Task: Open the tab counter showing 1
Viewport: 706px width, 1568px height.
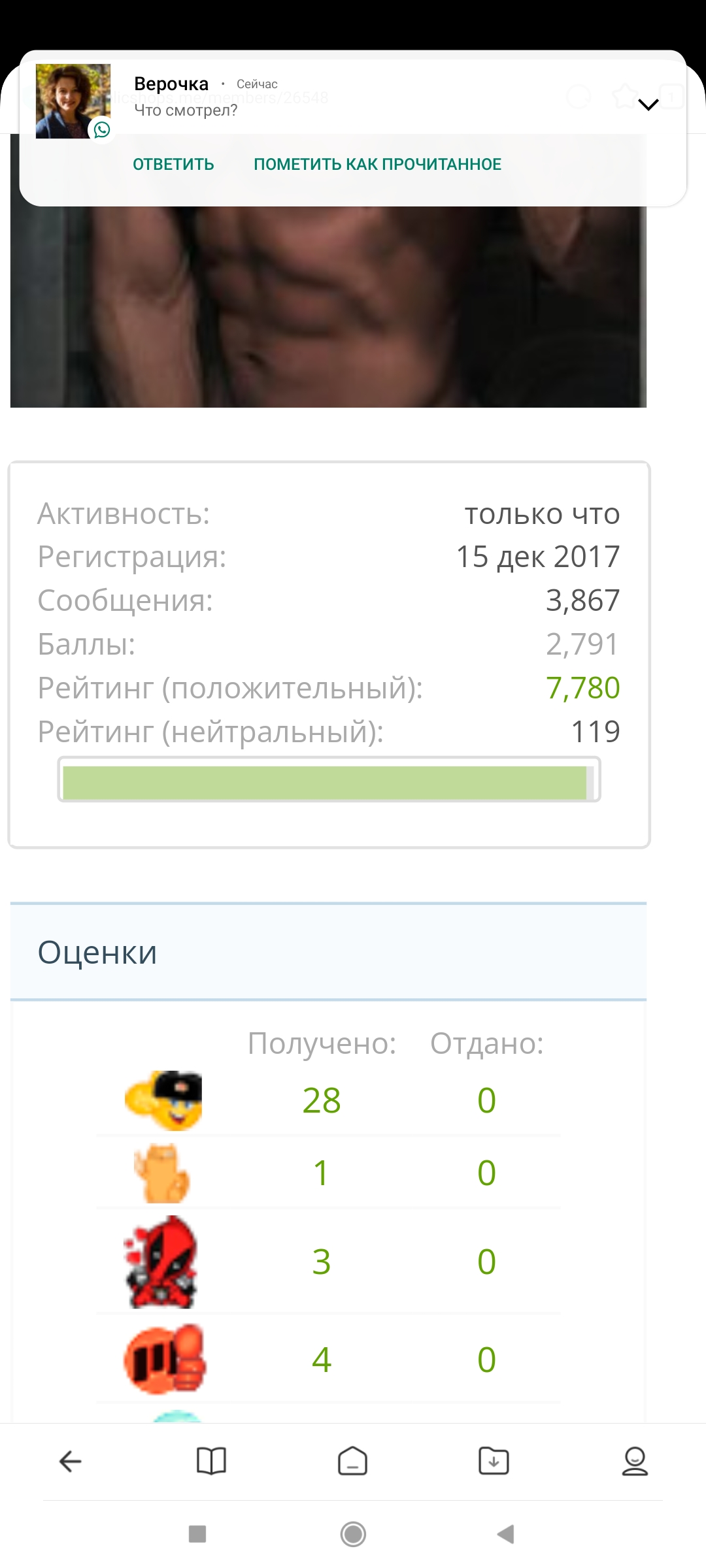Action: pos(671,97)
